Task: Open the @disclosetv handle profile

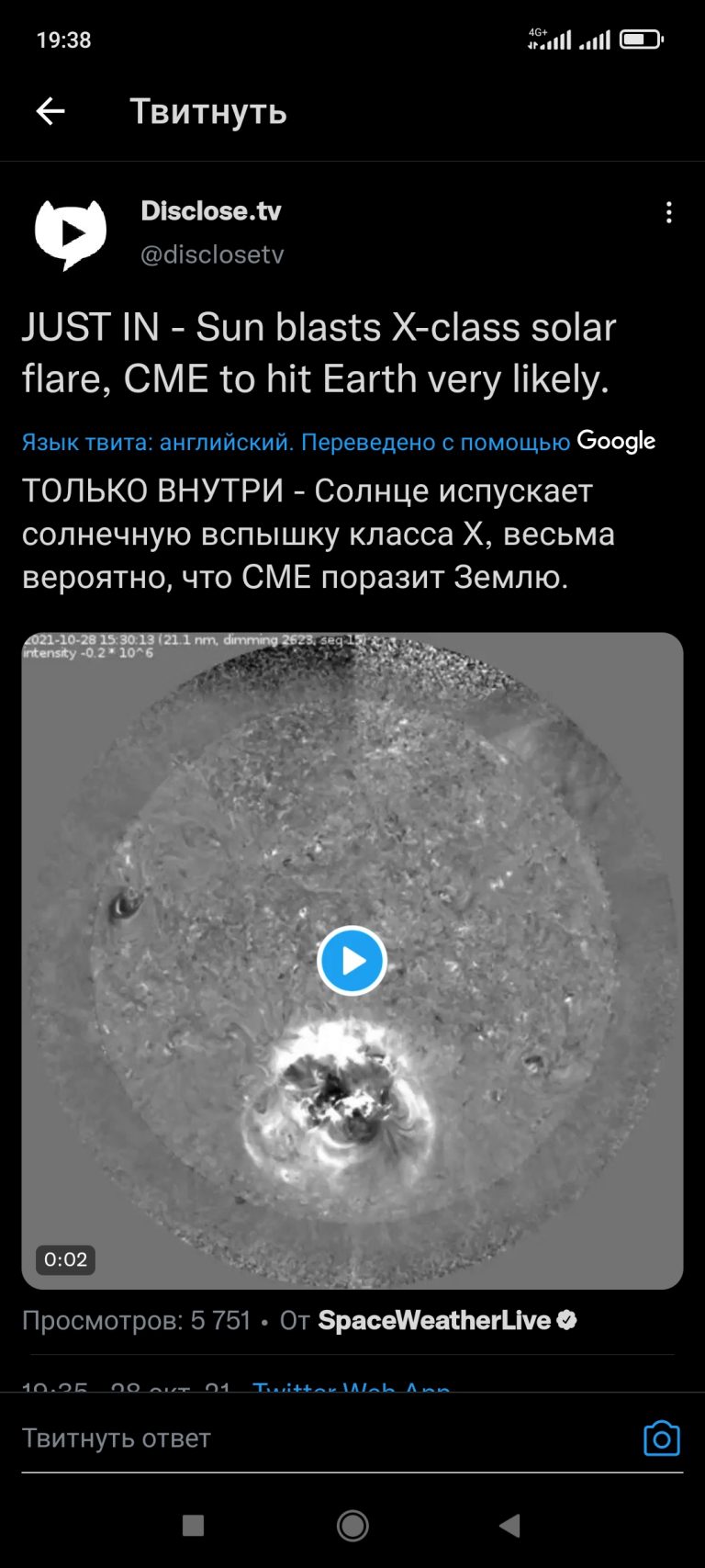Action: tap(212, 254)
